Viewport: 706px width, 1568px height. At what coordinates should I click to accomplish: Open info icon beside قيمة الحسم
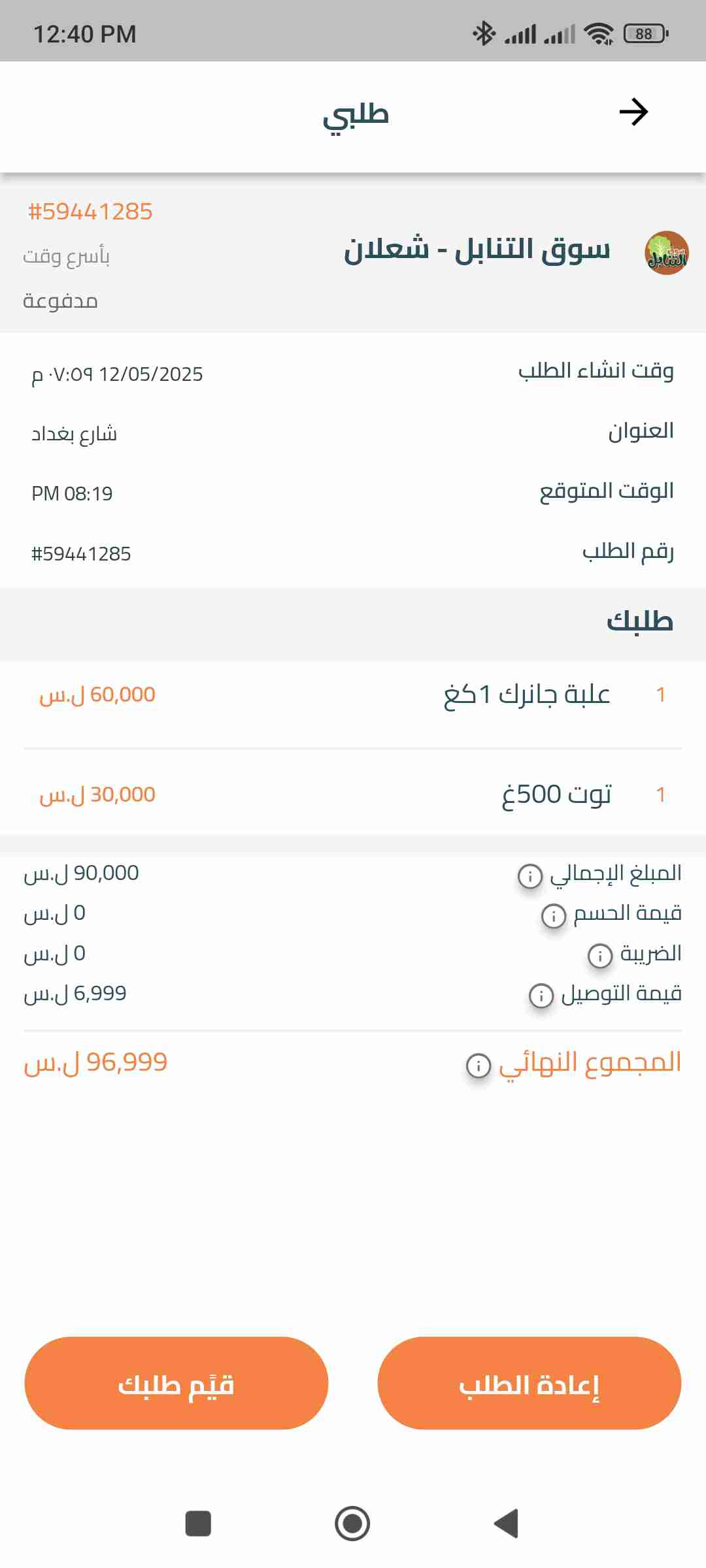tap(554, 916)
